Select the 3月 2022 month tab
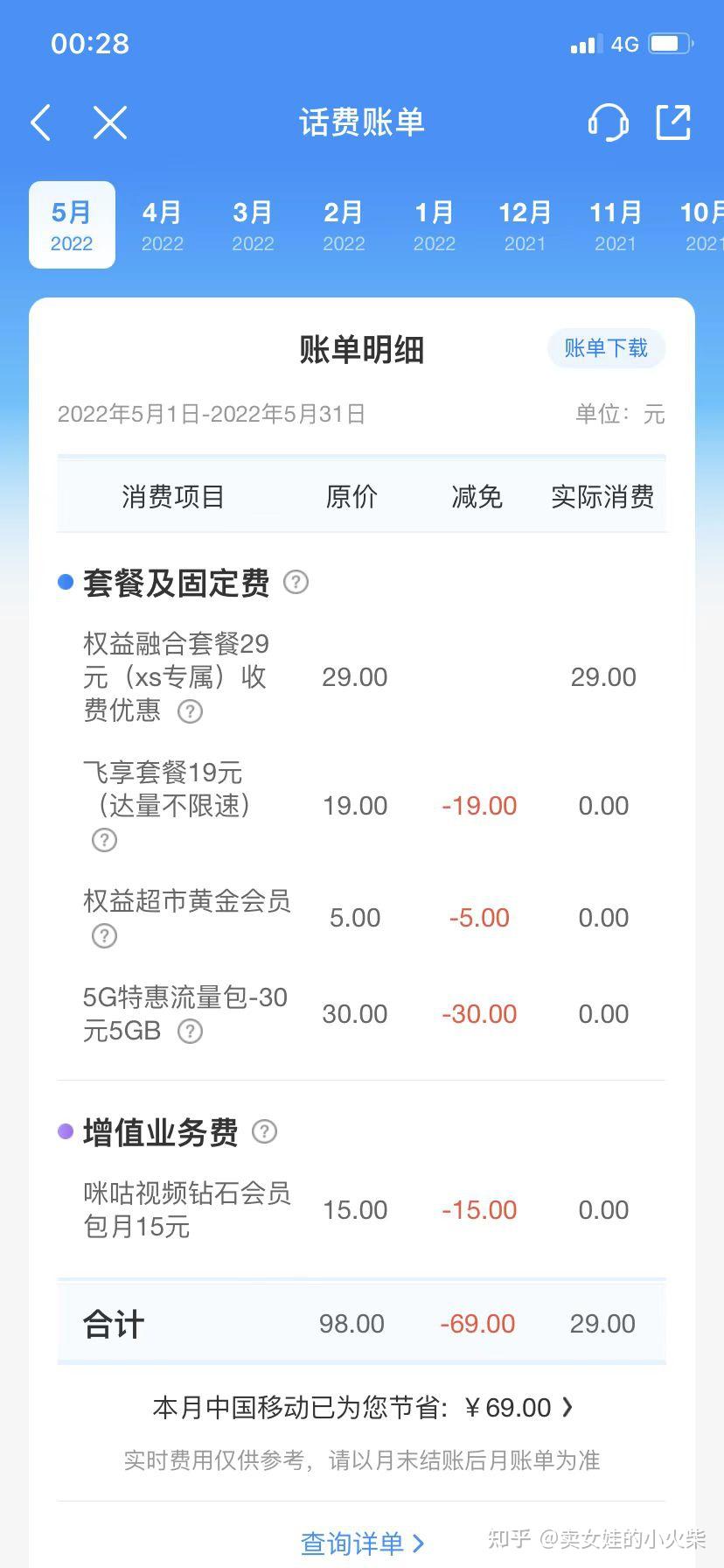This screenshot has width=724, height=1568. 253,225
